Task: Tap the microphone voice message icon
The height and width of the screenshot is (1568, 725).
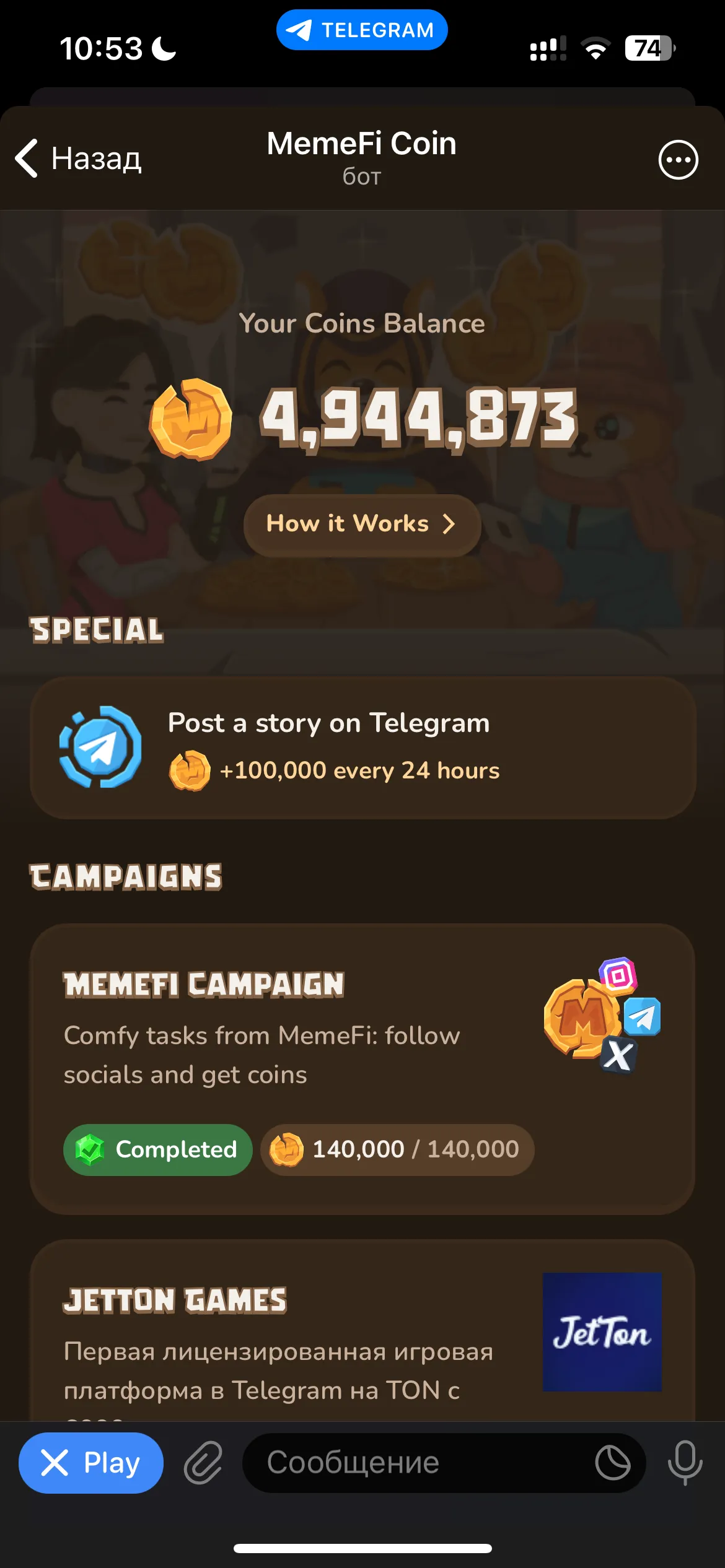Action: click(x=685, y=1463)
